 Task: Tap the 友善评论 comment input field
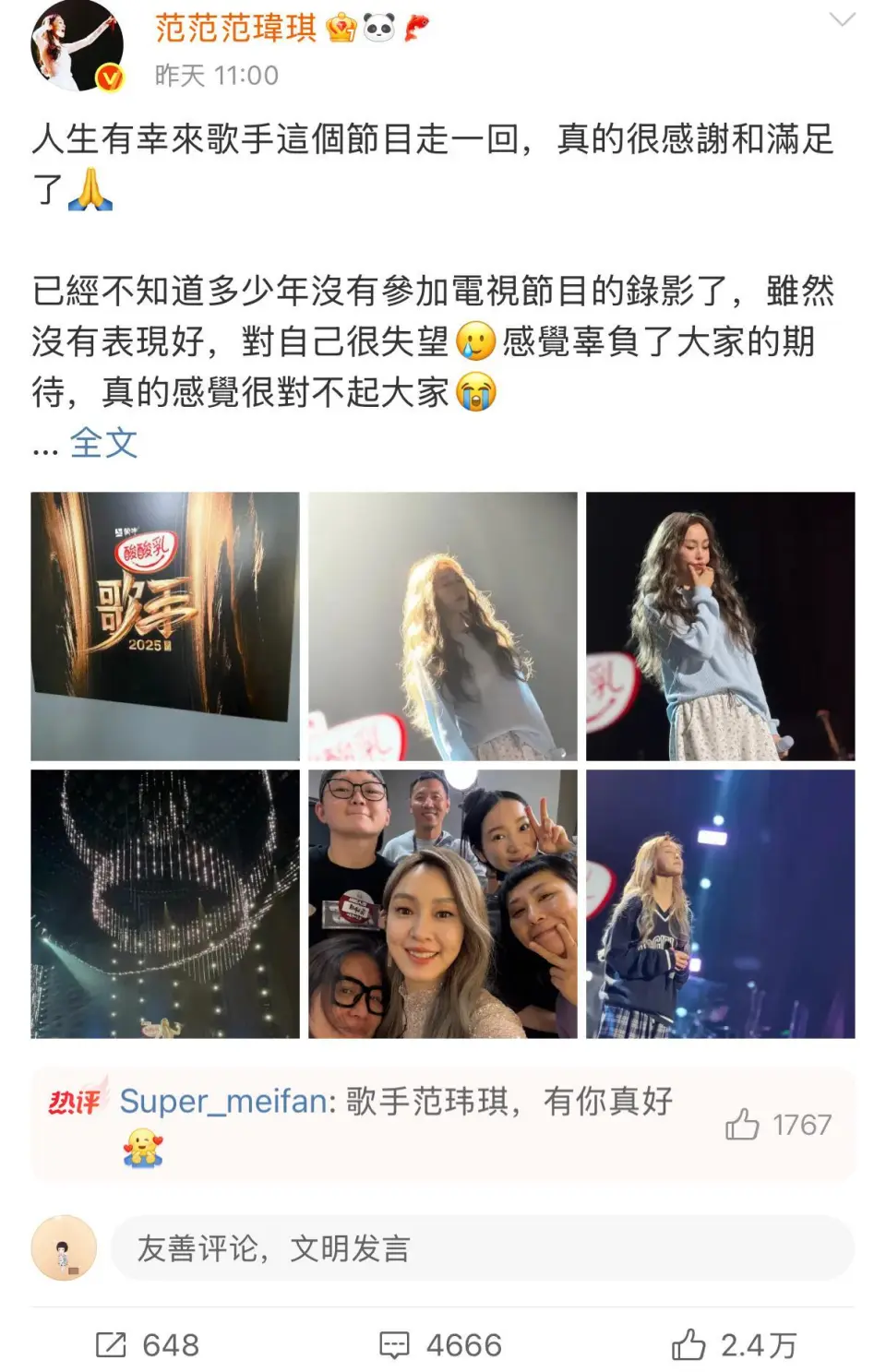point(482,1248)
